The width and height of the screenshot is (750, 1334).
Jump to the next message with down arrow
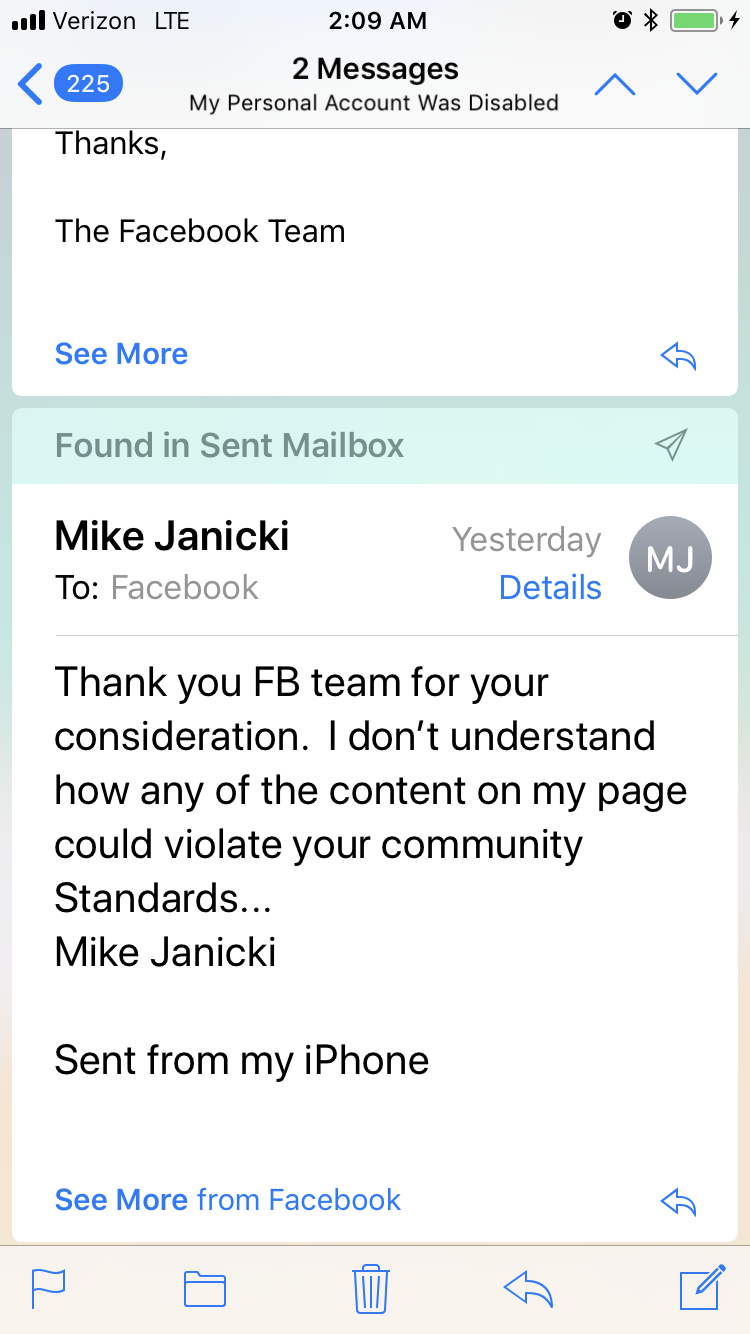coord(697,84)
